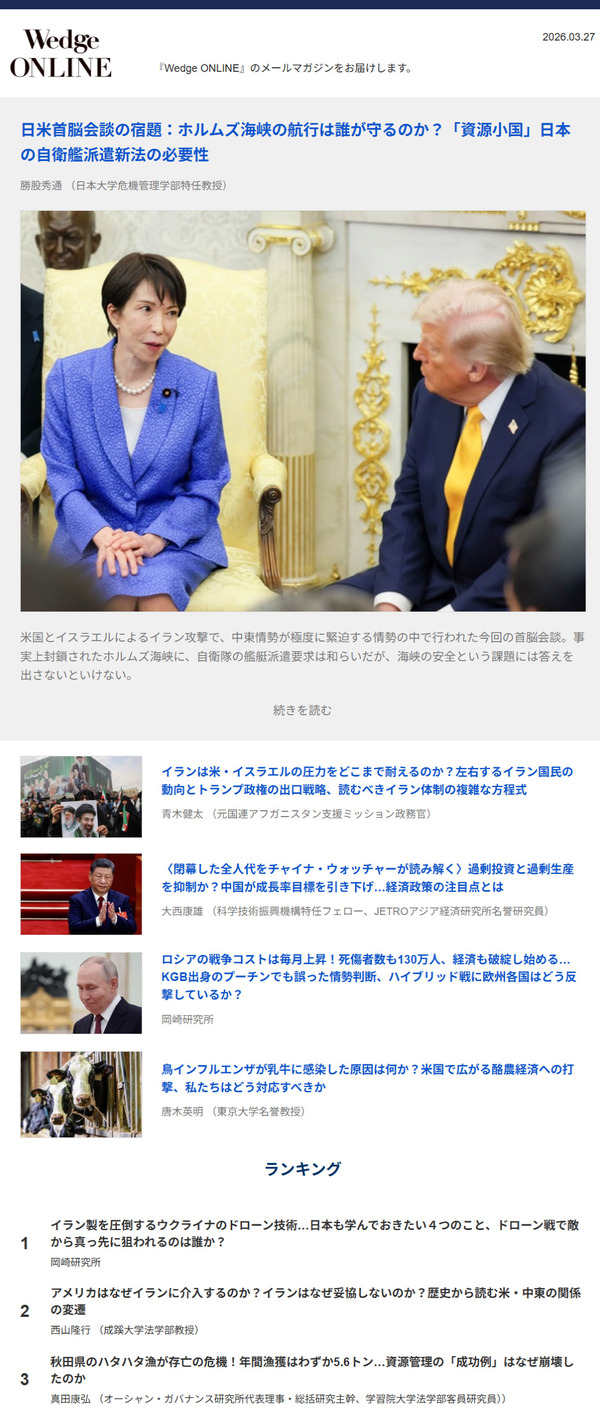Tap the dairy cows thumbnail

tap(81, 1093)
